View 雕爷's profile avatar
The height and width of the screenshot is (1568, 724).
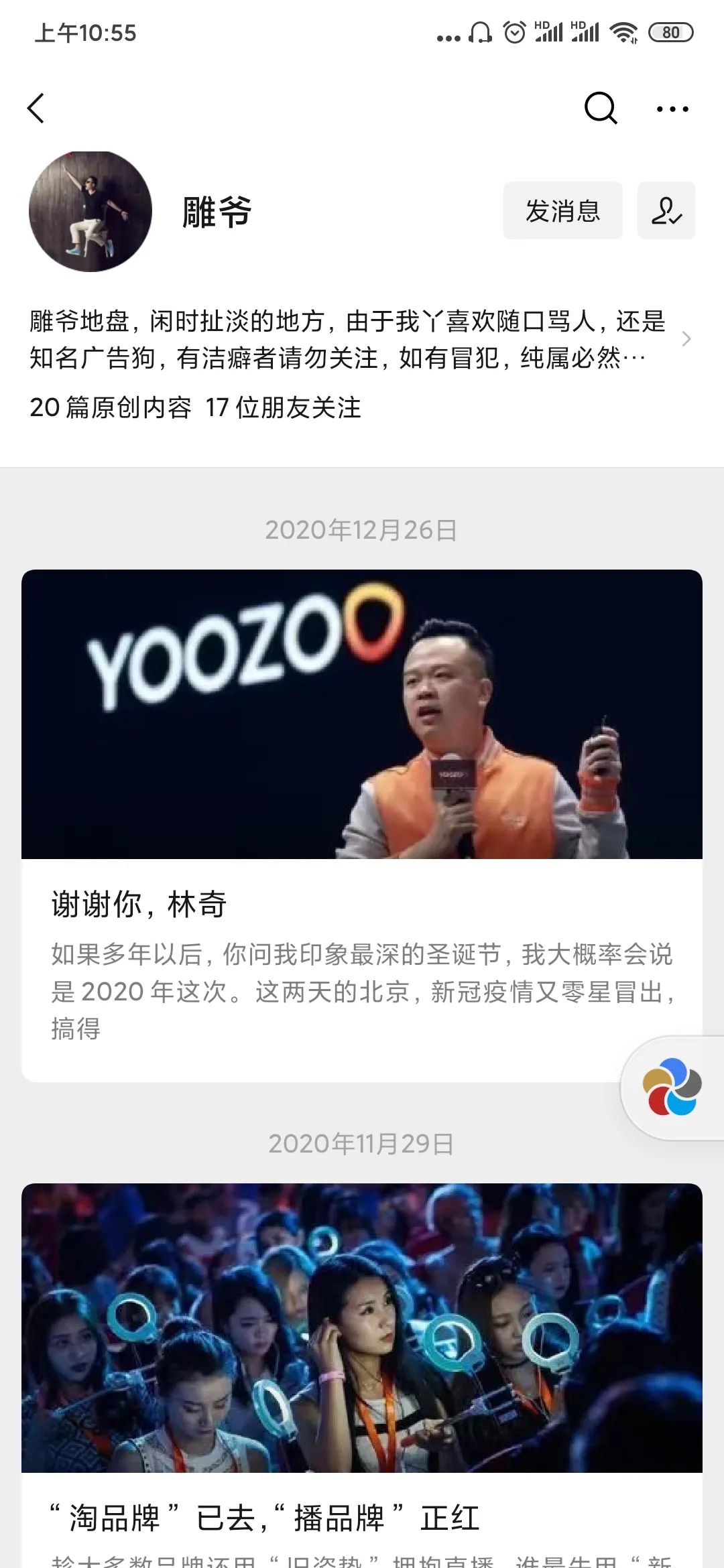(x=90, y=212)
